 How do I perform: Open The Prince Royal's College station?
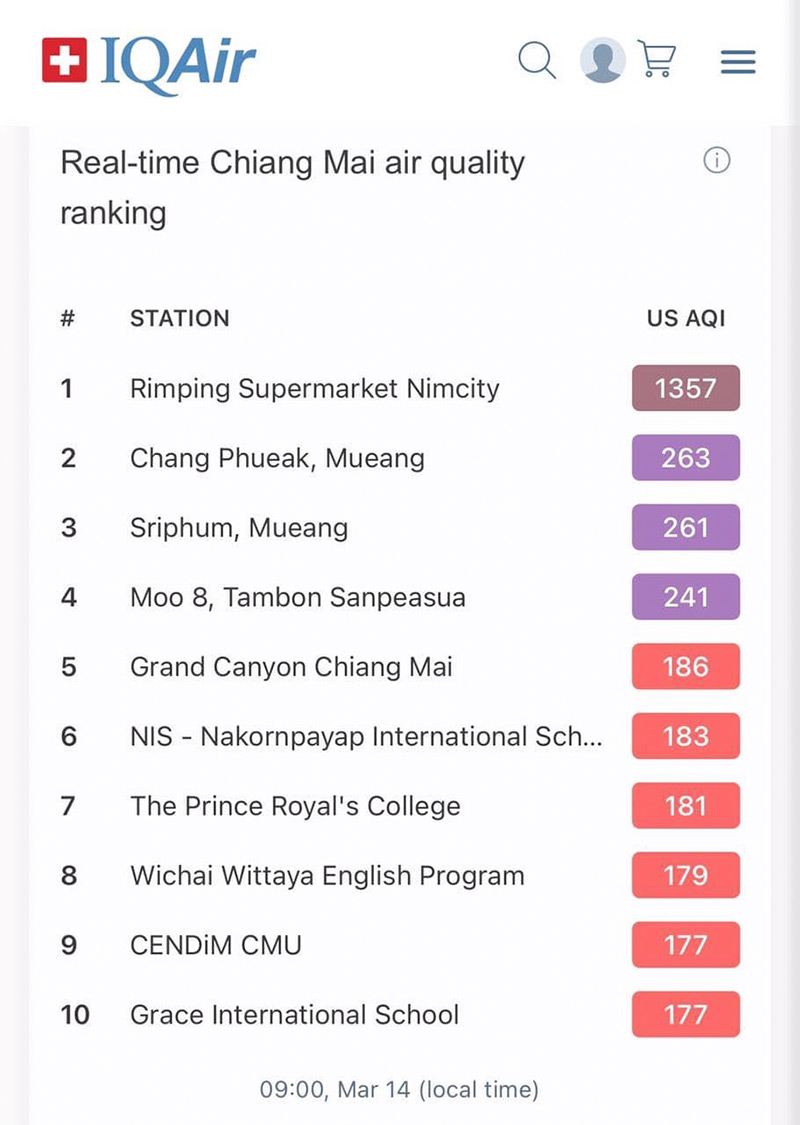pos(294,806)
